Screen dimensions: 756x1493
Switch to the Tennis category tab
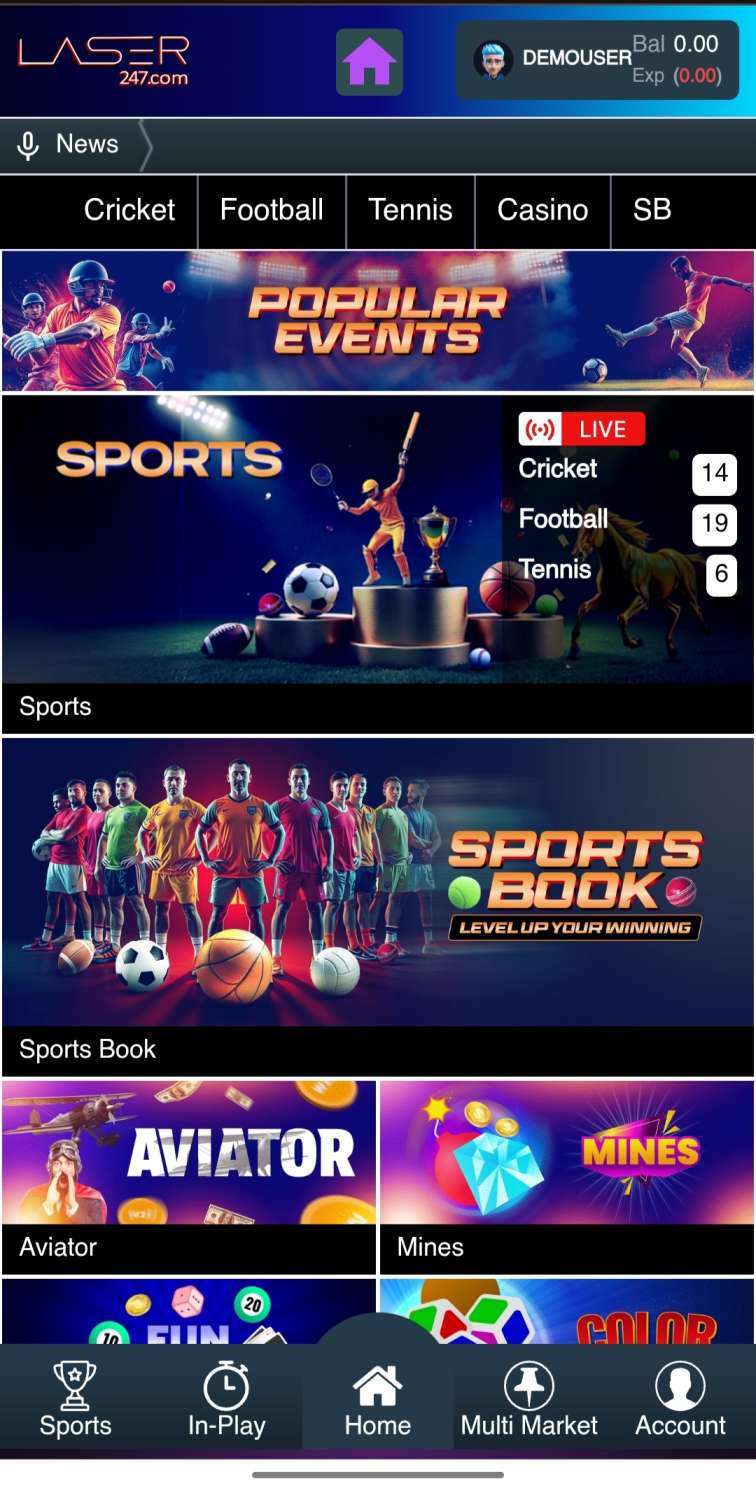[410, 210]
